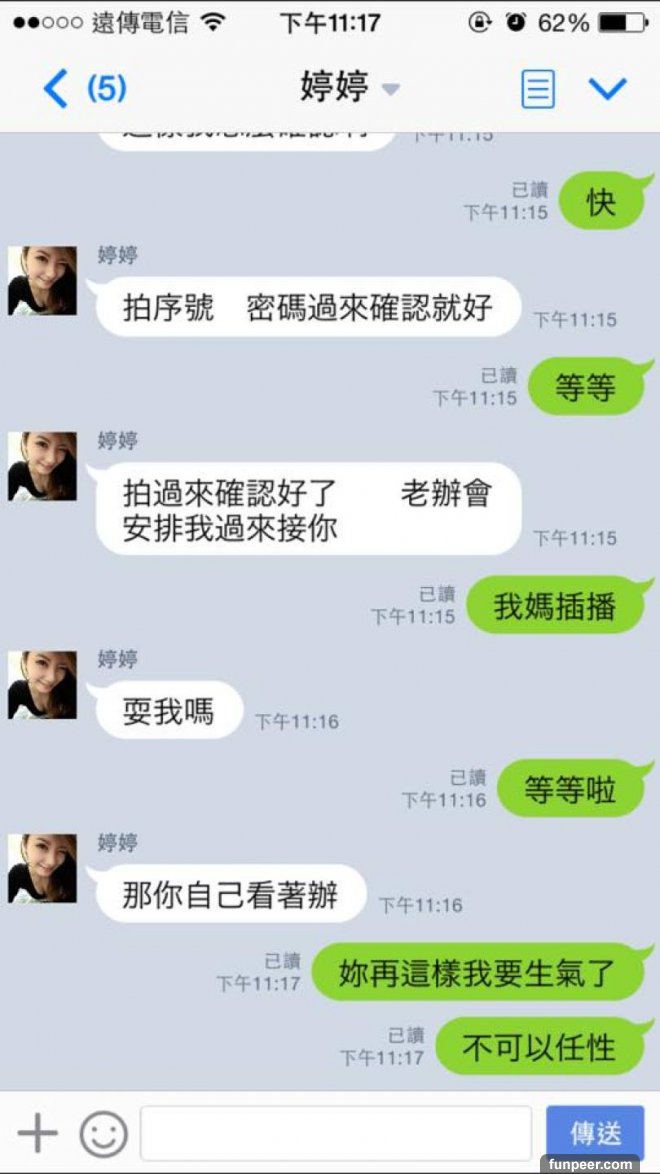Focus the message text field

coord(336,1133)
